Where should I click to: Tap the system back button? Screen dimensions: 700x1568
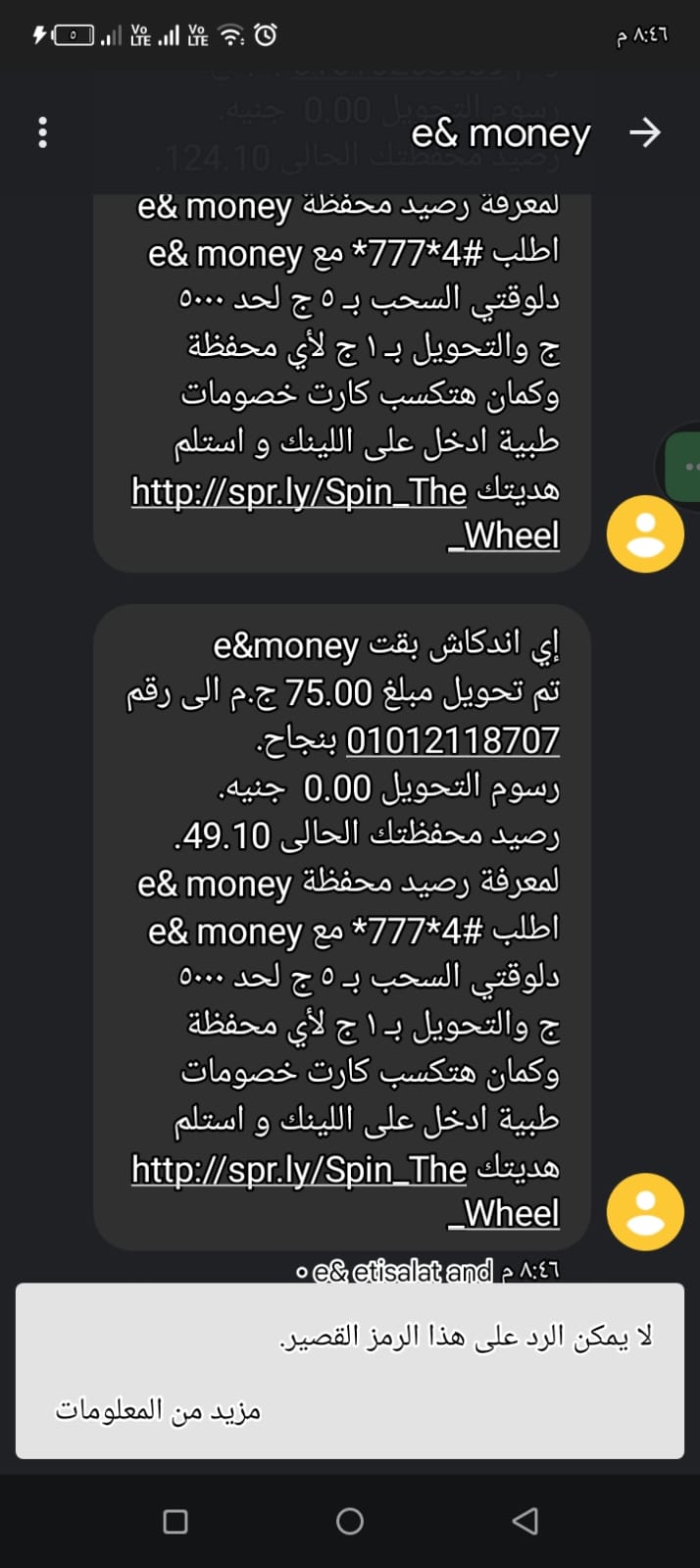(x=525, y=1521)
